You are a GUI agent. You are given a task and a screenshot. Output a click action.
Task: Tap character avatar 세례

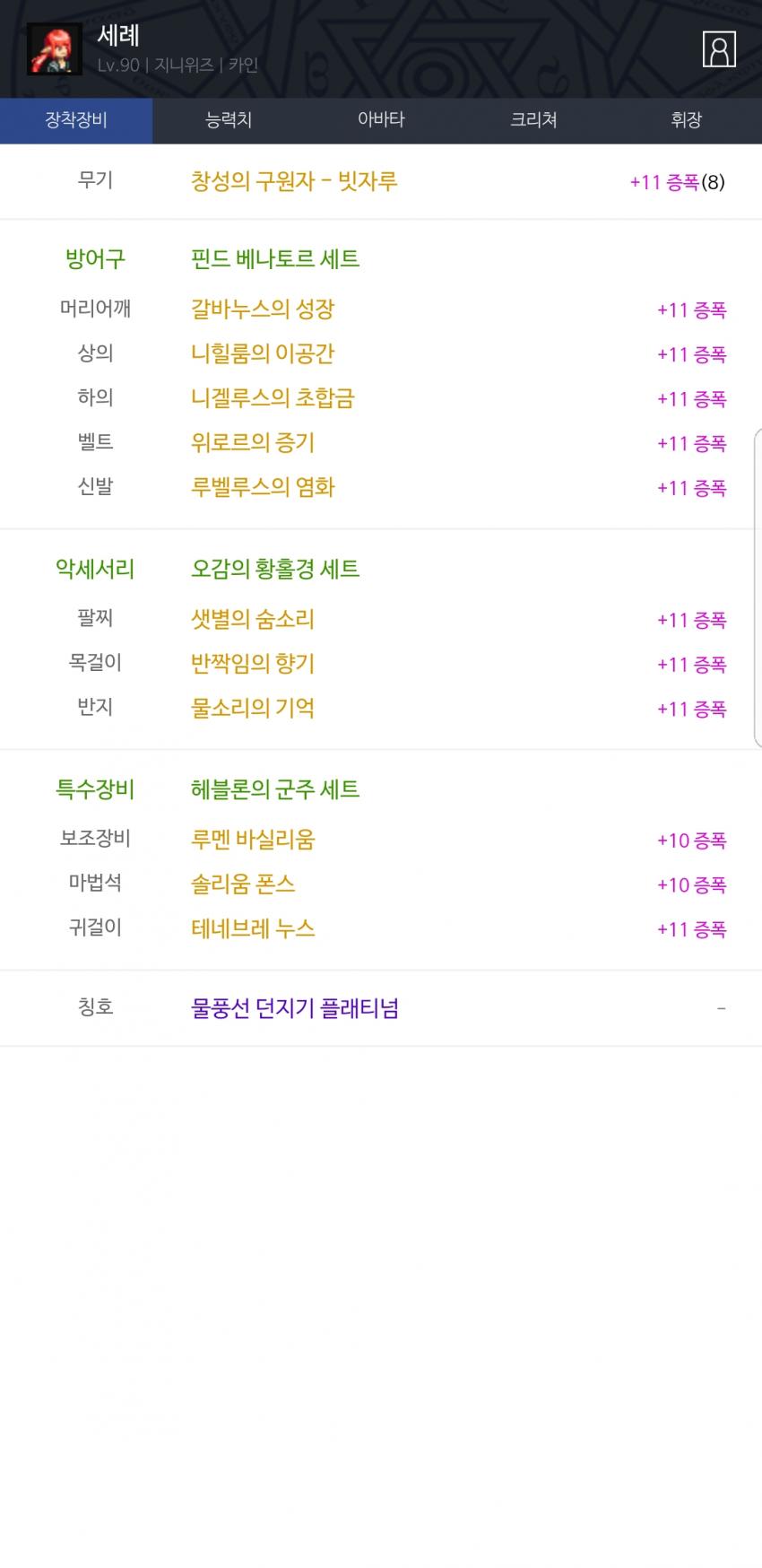click(55, 49)
